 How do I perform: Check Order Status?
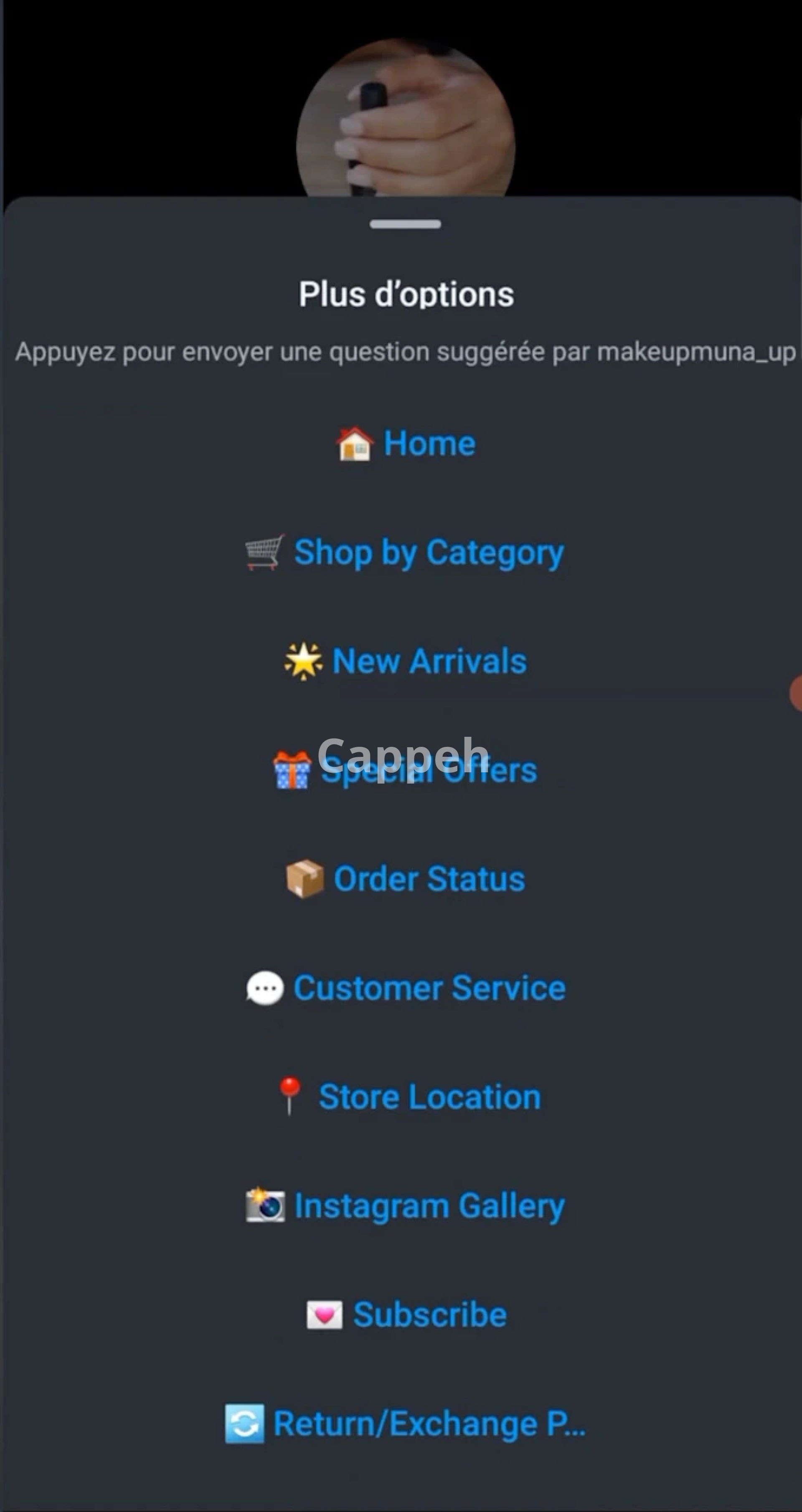pos(406,879)
